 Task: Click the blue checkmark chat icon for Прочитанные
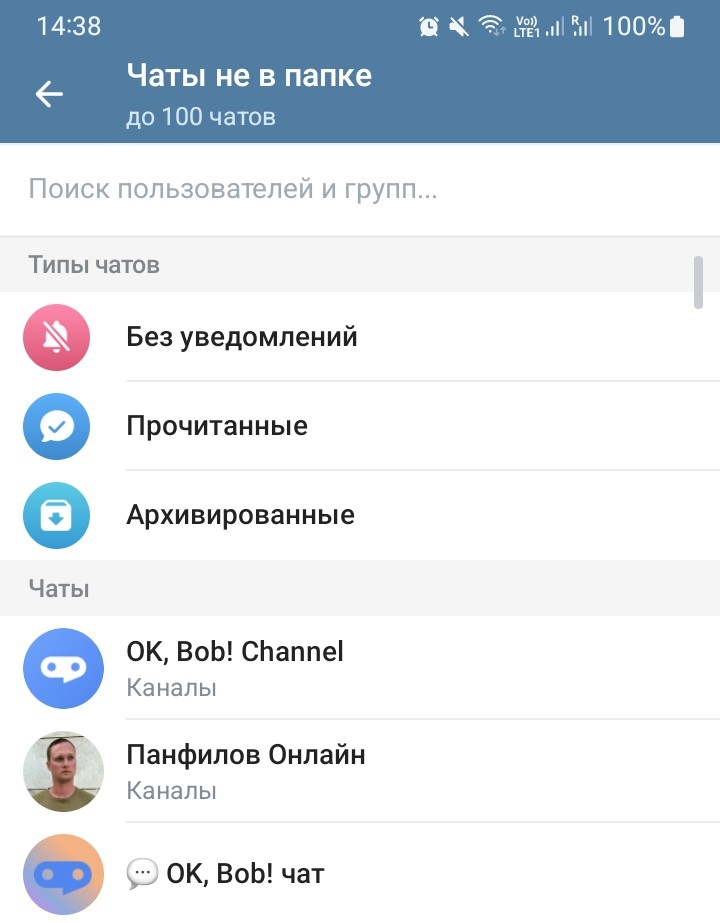[x=56, y=426]
